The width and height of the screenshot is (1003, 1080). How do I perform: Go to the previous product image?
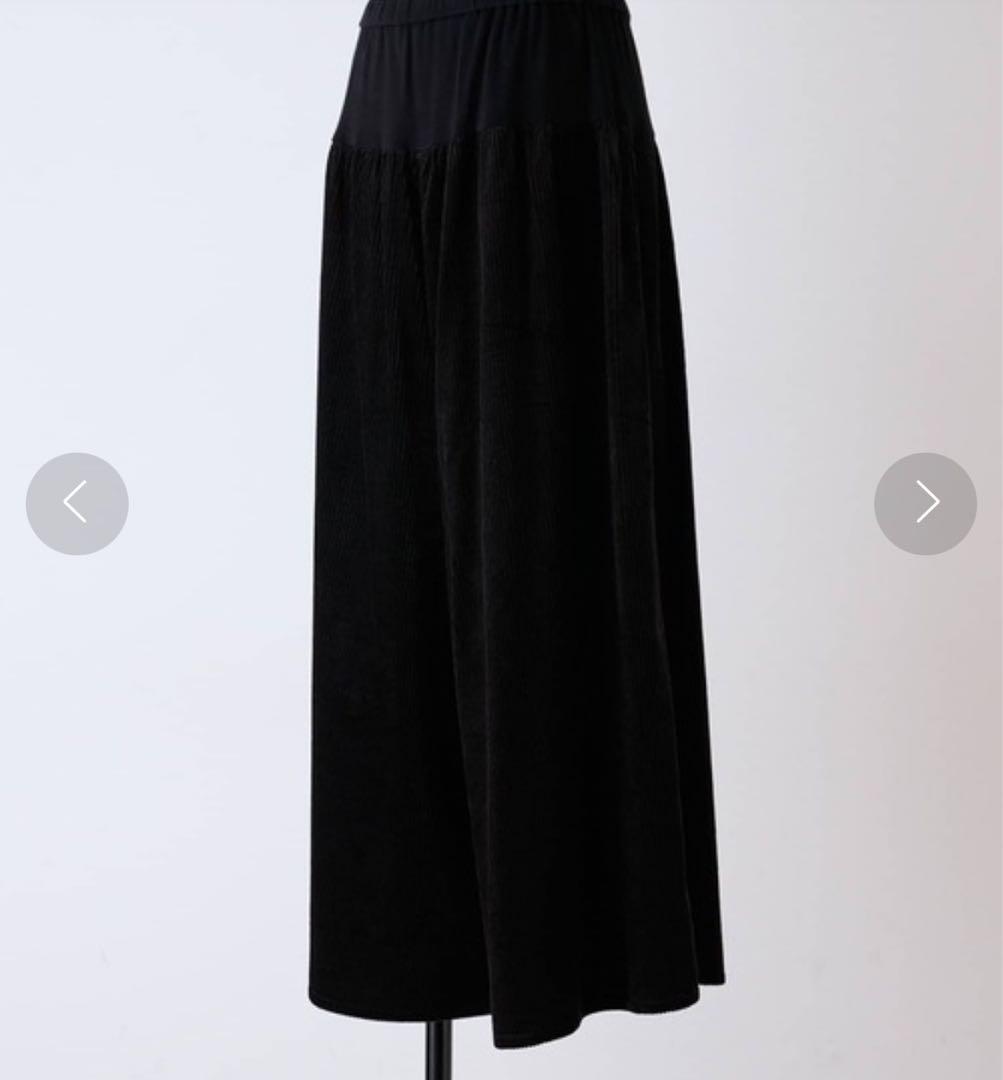[77, 503]
